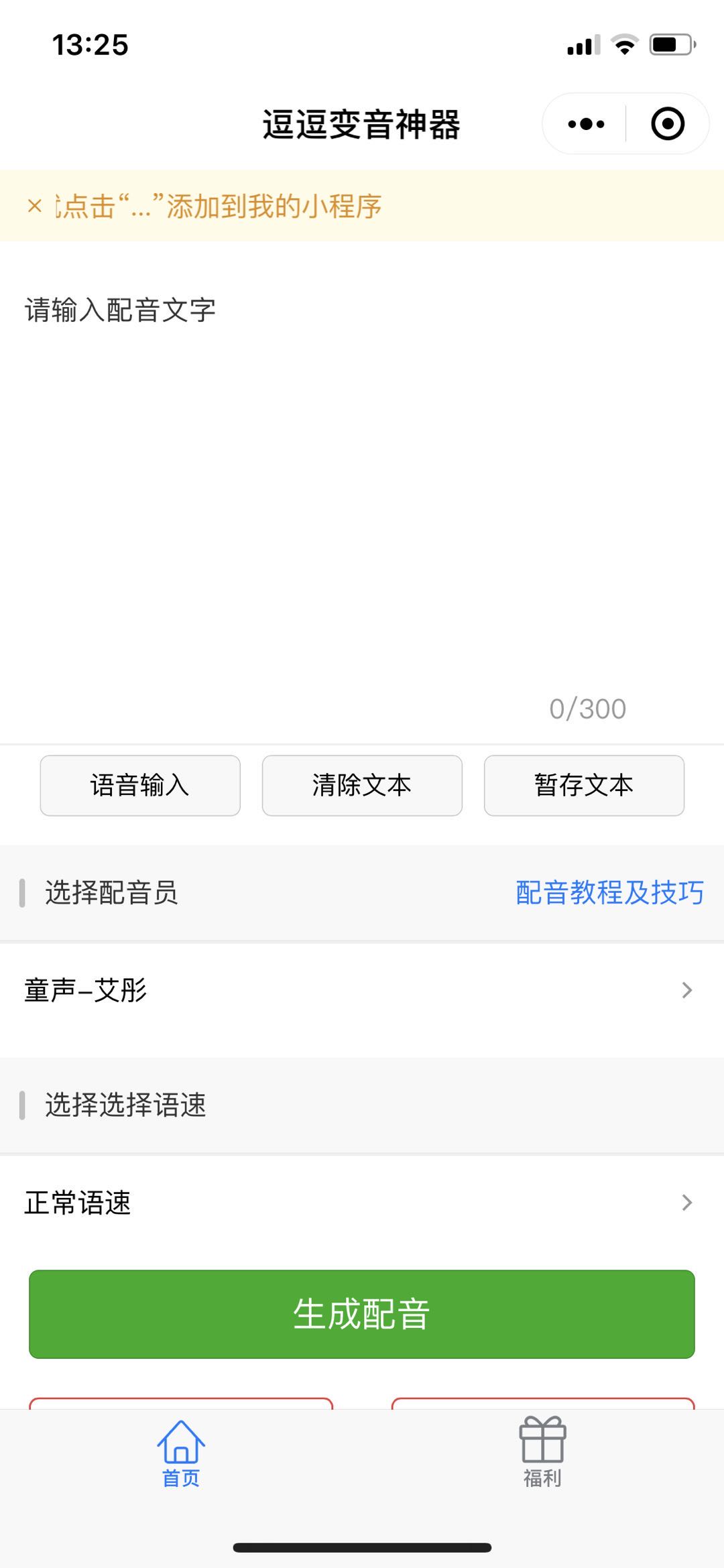The image size is (724, 1568).
Task: Close the mini program with the circle icon
Action: [x=668, y=124]
